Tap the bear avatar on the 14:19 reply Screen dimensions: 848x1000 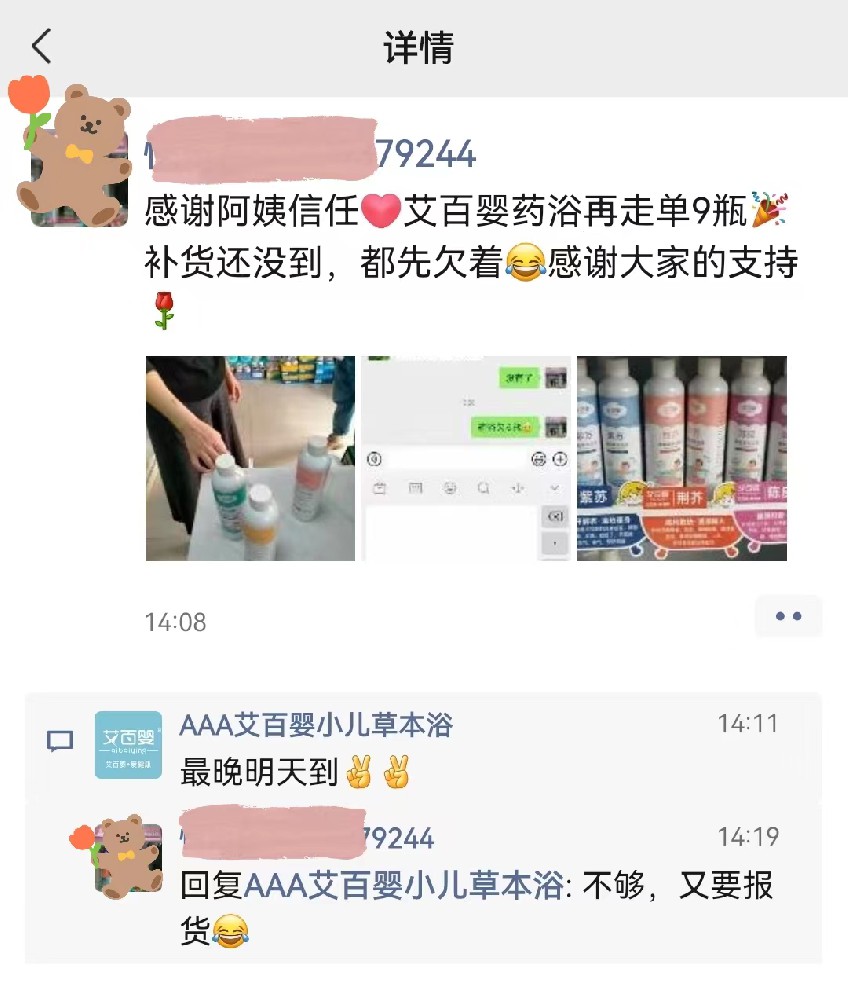(x=128, y=857)
